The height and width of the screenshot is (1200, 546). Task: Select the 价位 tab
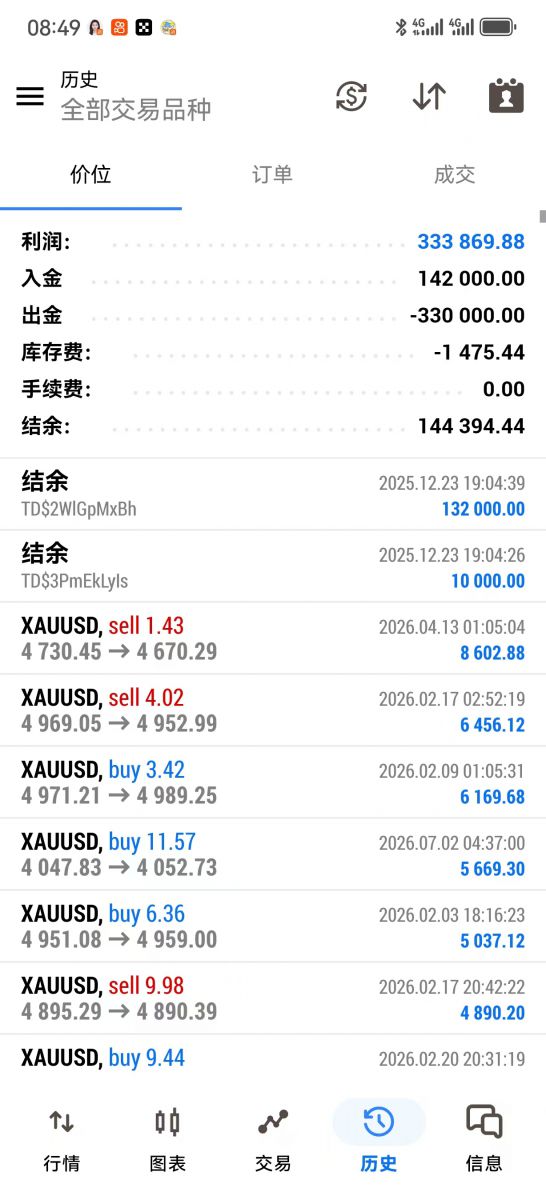[90, 175]
